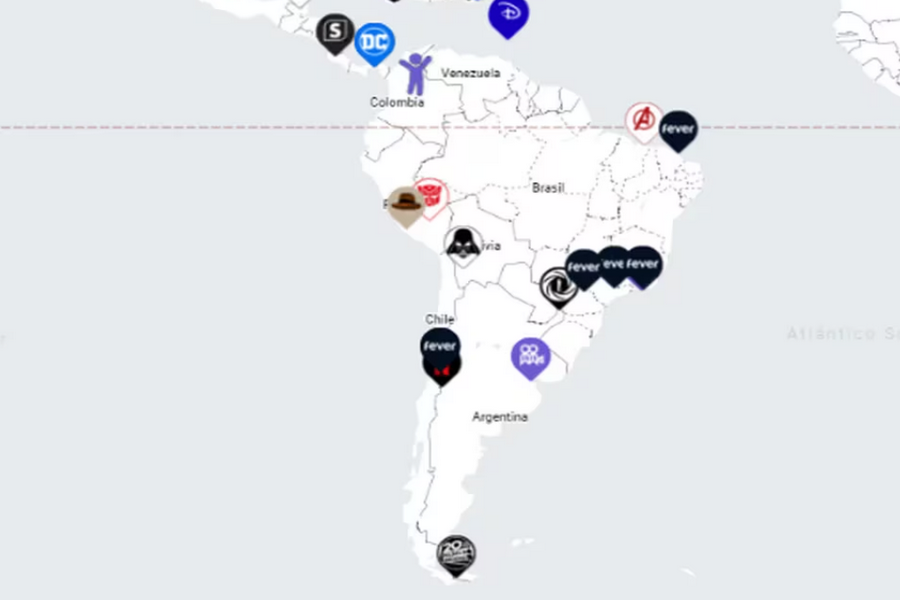
Task: Open the Darth Vader helmet pin over Bolivia
Action: [x=463, y=244]
